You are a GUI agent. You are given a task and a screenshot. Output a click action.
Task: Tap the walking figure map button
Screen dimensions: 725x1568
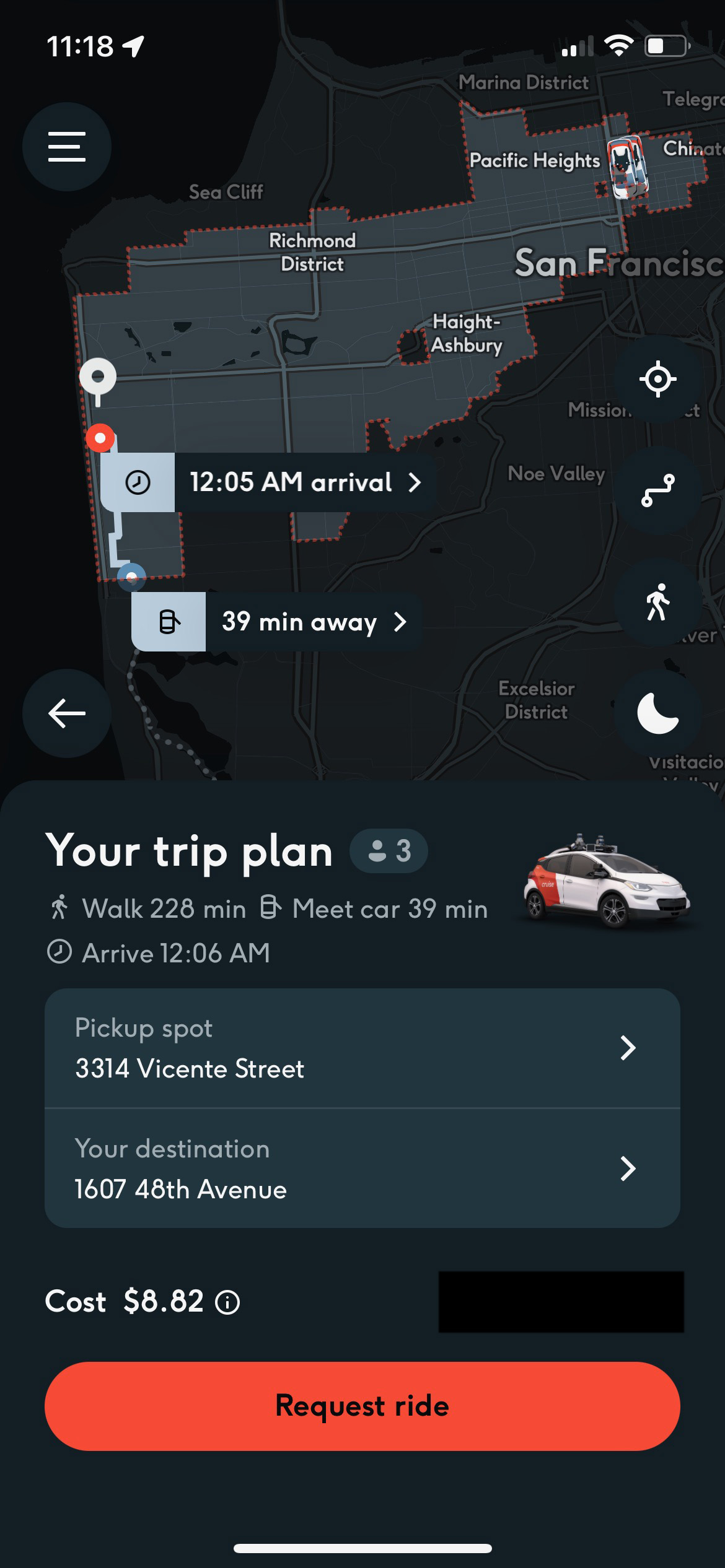click(x=657, y=602)
